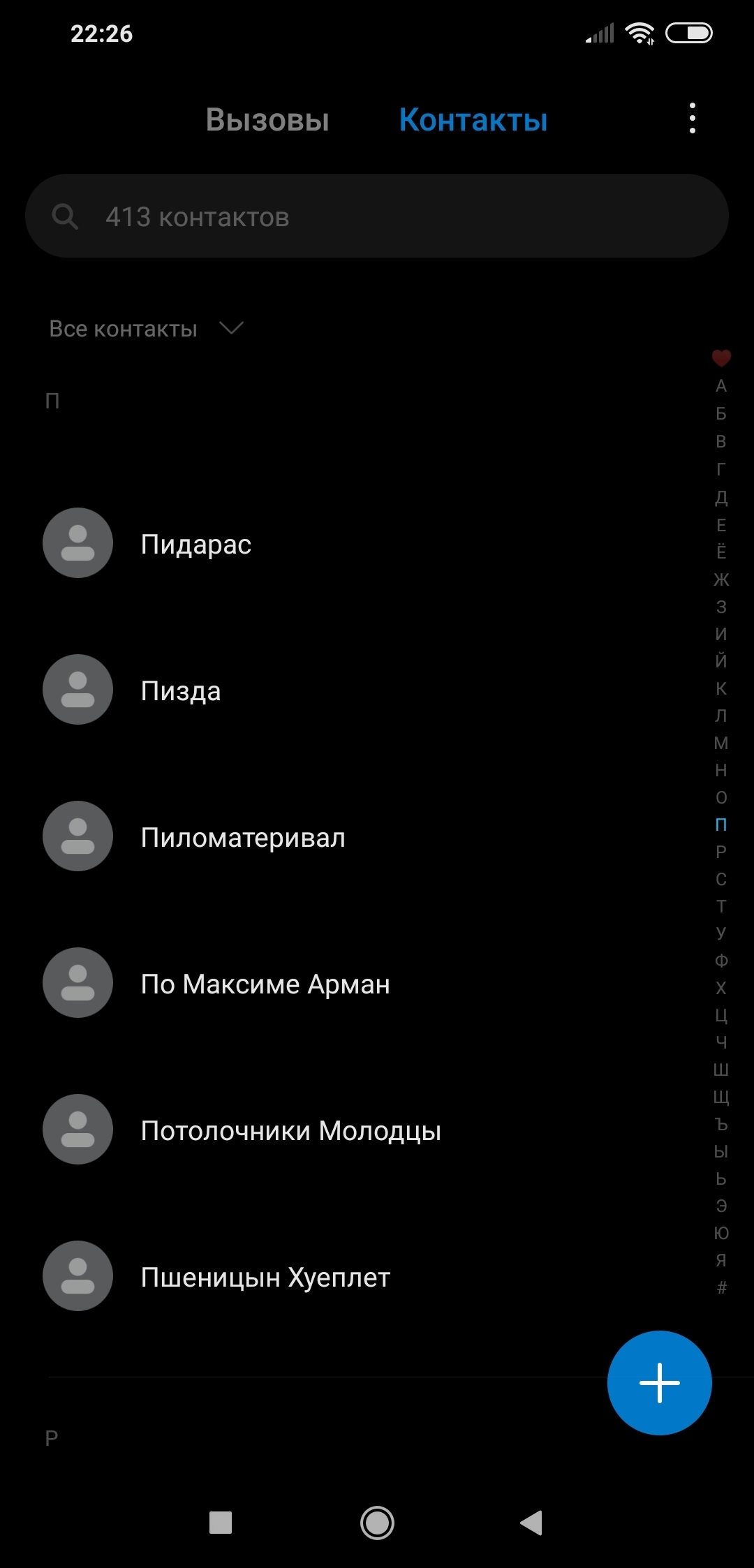Open contact Пиломатеривал
Screen dimensions: 754x1568
click(243, 837)
